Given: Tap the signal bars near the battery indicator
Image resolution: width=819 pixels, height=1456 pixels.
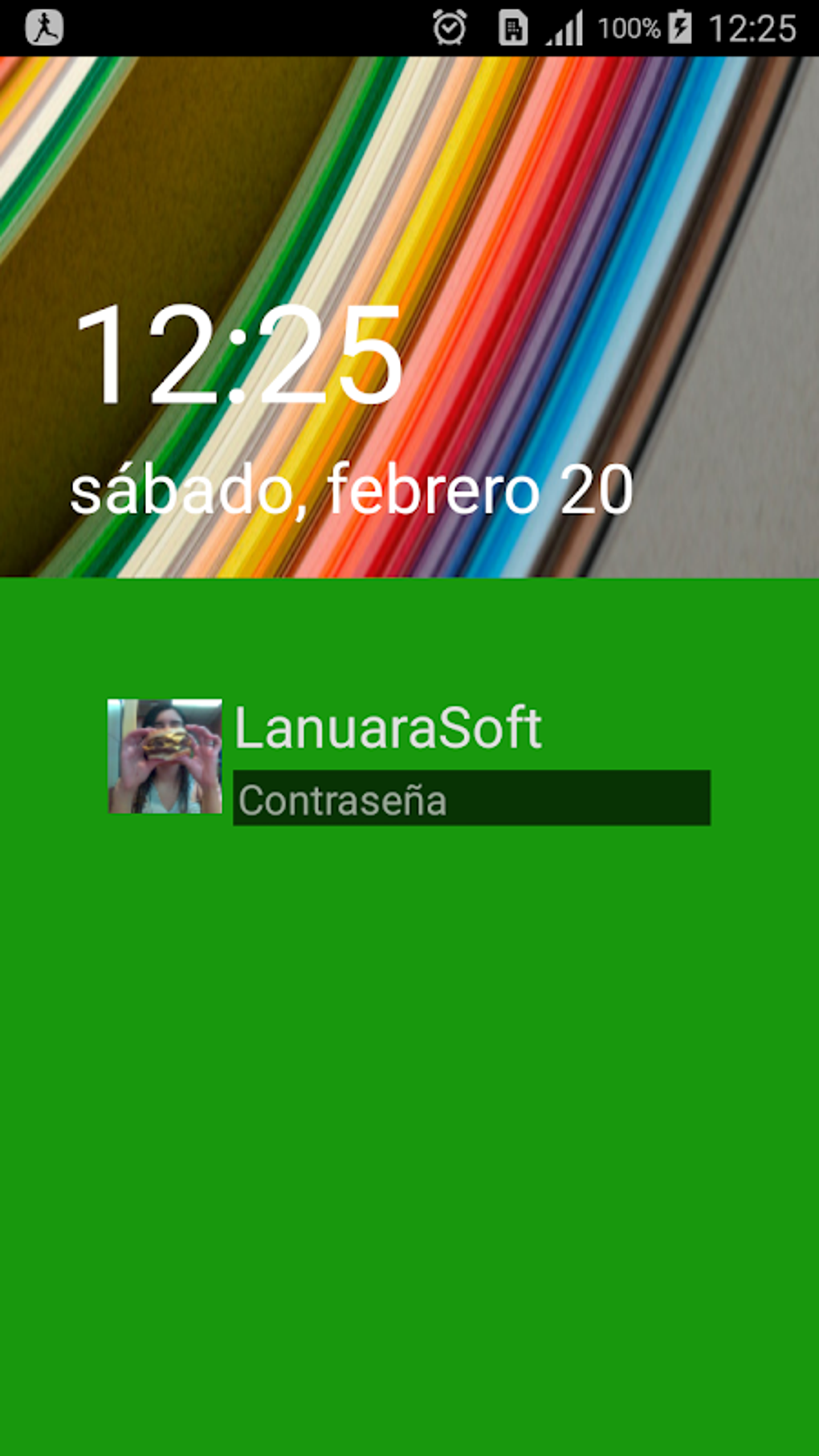Looking at the screenshot, I should pyautogui.click(x=567, y=27).
